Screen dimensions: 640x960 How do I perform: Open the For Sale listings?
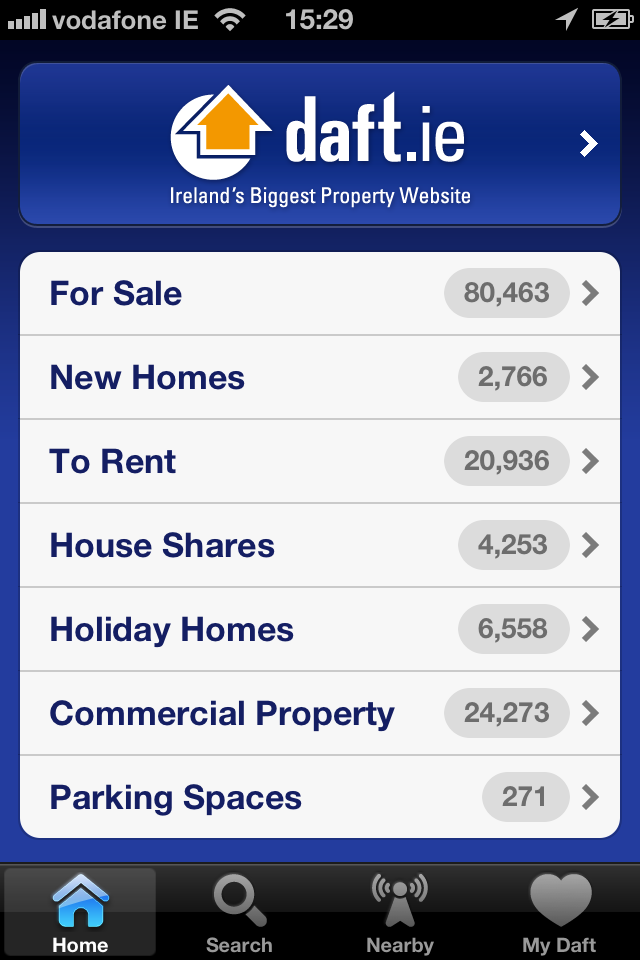click(320, 293)
